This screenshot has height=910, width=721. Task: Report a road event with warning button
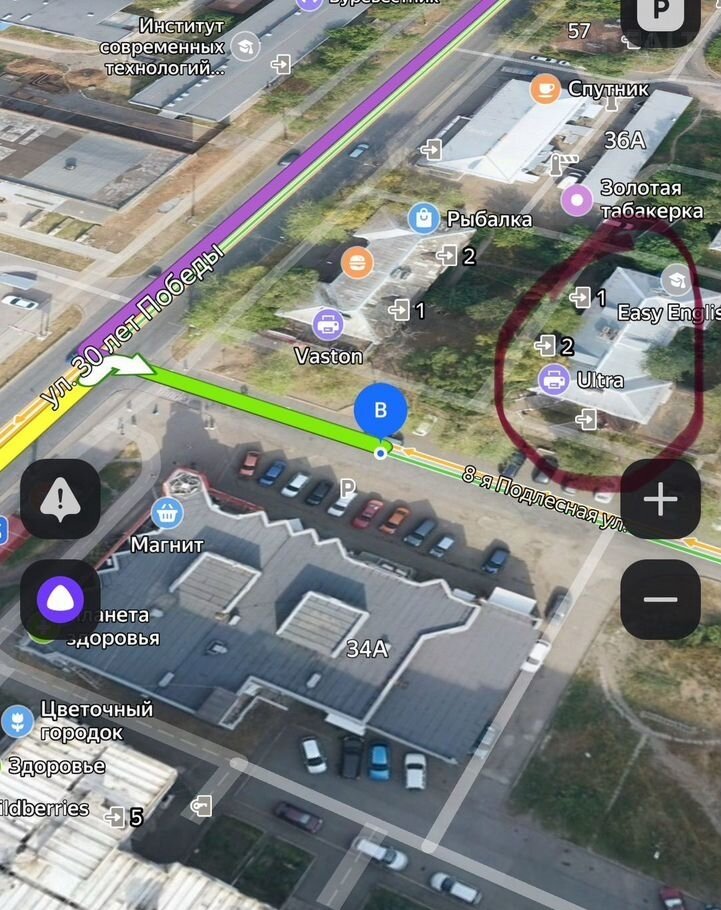[x=60, y=499]
